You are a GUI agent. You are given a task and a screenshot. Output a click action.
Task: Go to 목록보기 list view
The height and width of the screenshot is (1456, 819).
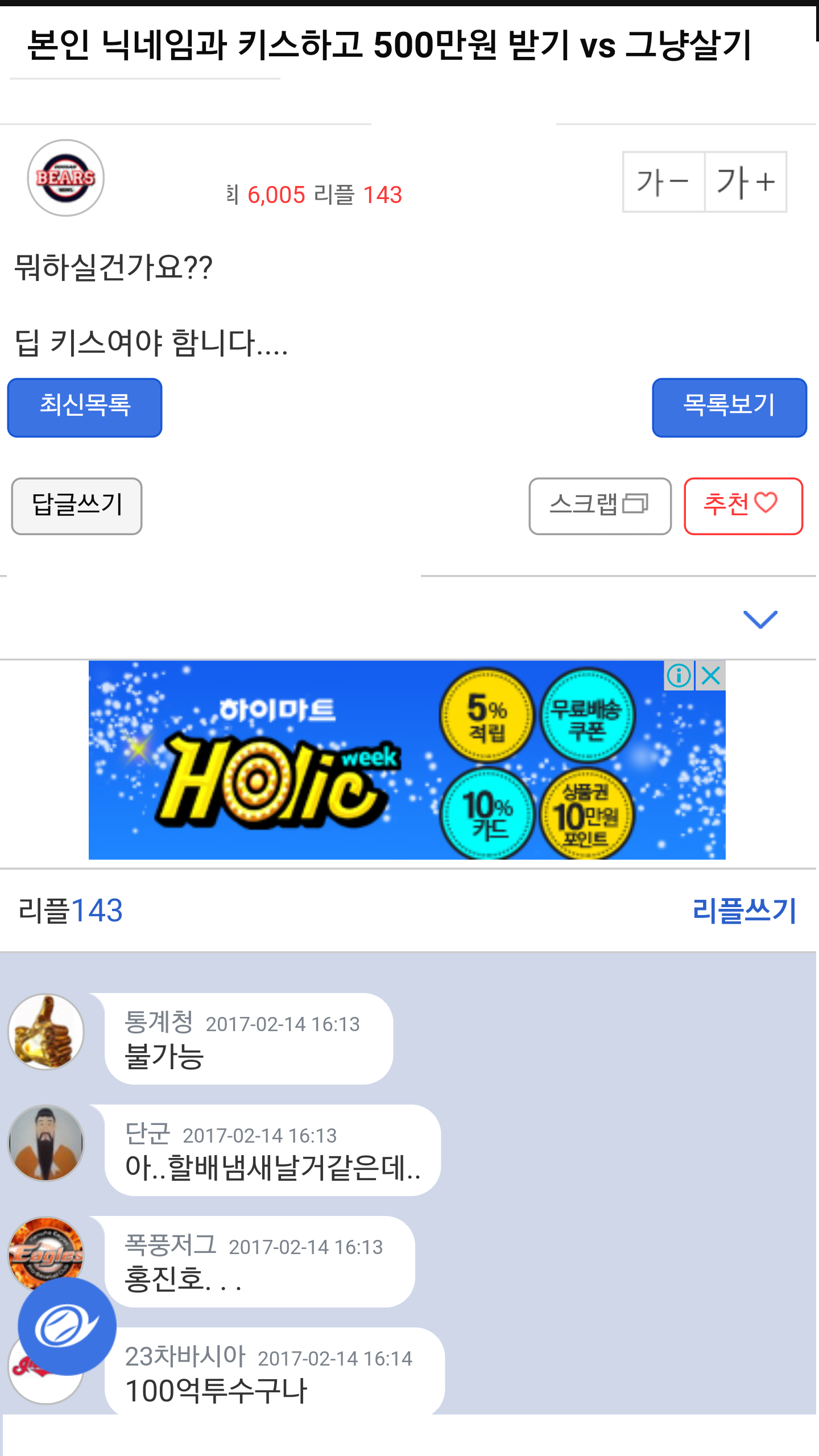click(729, 407)
